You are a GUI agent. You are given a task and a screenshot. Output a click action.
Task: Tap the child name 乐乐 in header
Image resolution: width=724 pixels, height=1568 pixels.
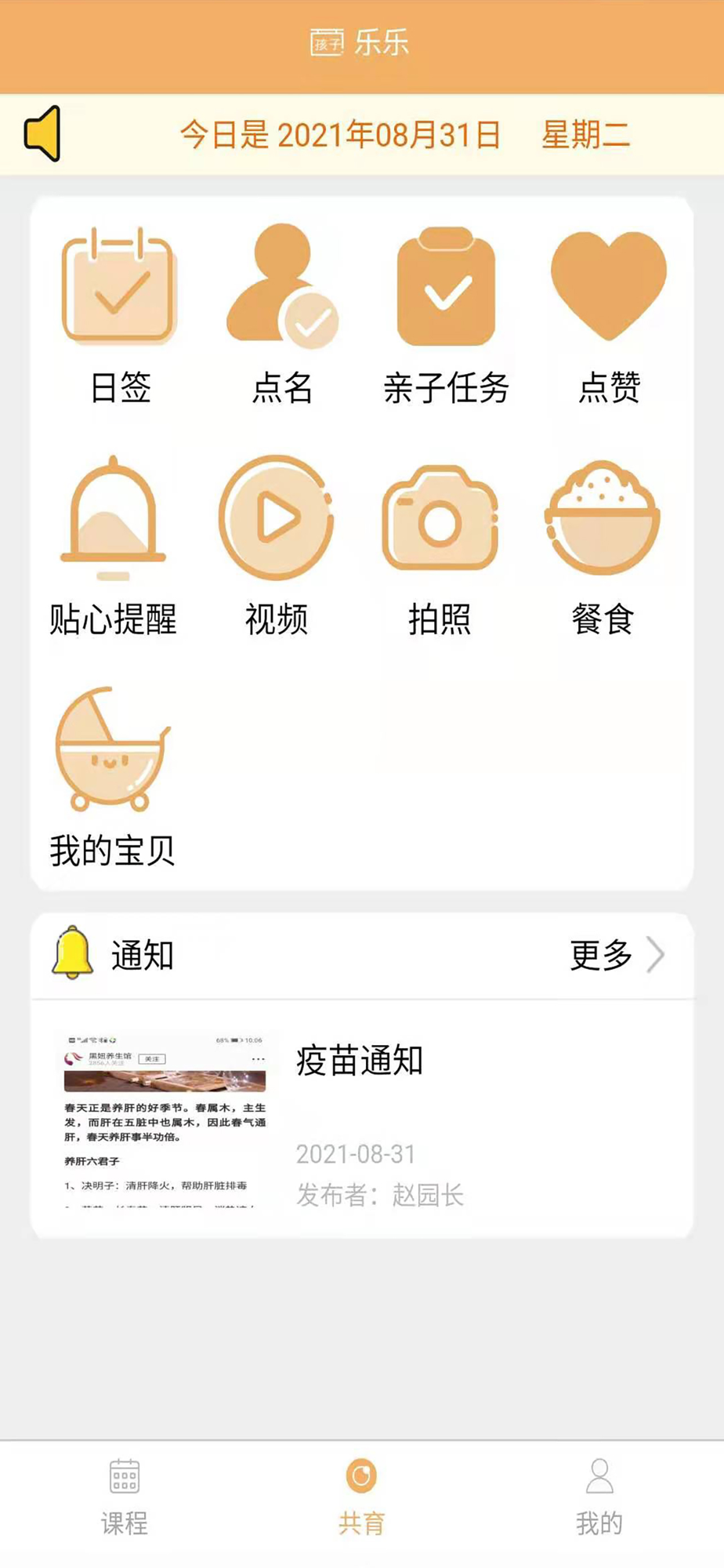382,42
